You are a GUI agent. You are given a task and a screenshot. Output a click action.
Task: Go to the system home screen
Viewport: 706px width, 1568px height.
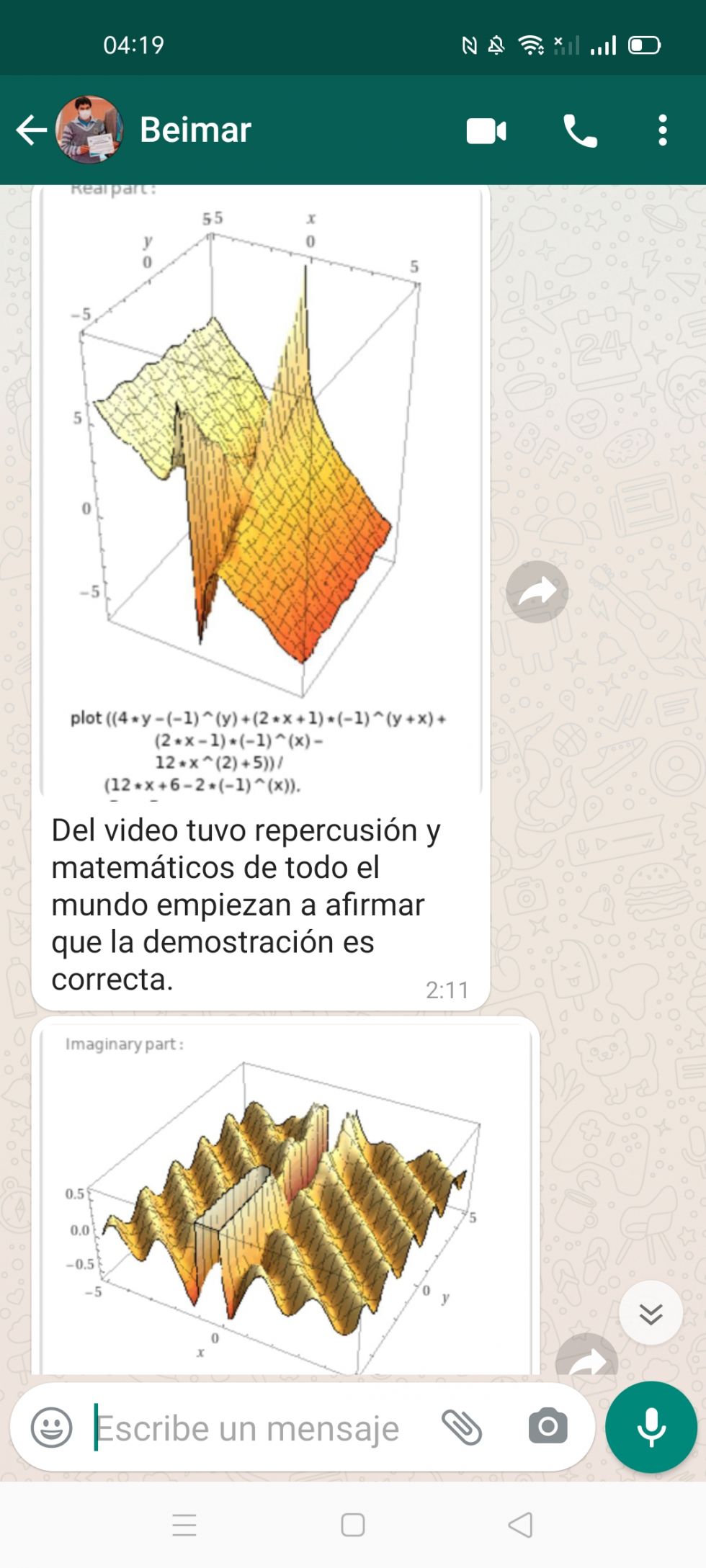pyautogui.click(x=352, y=1525)
